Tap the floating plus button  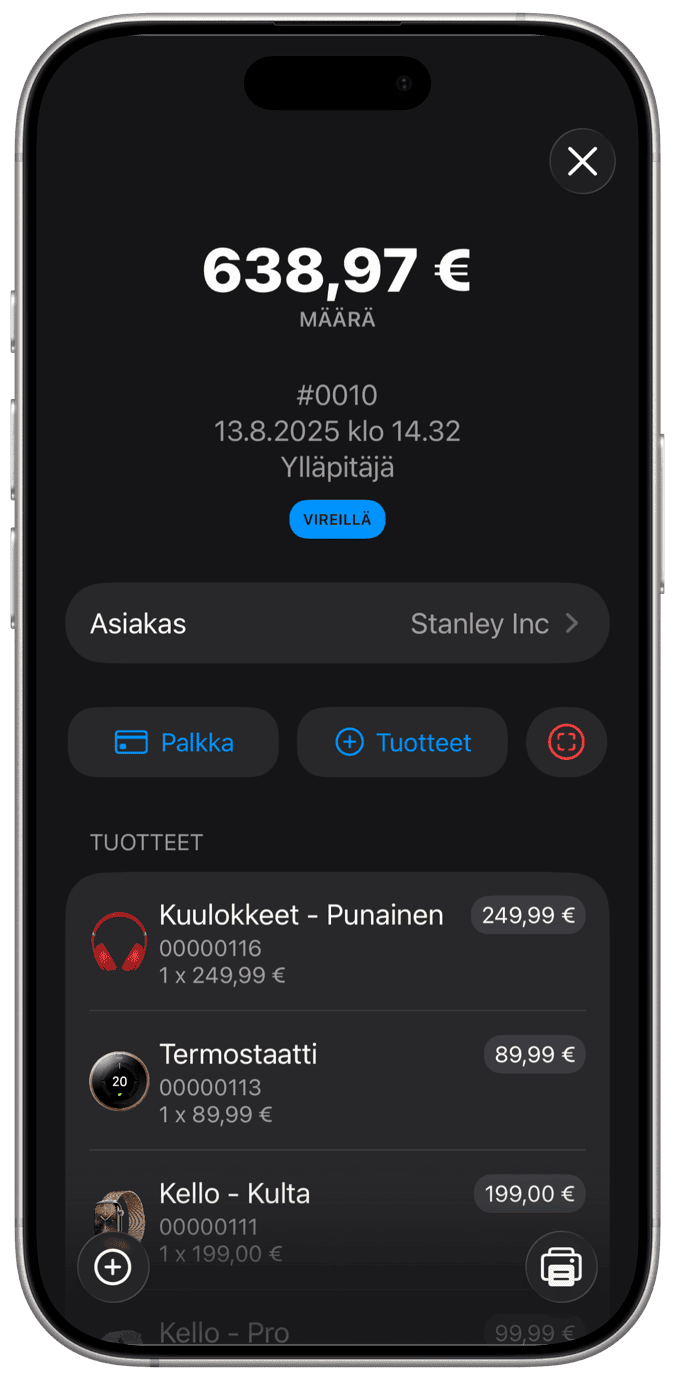pos(113,1267)
